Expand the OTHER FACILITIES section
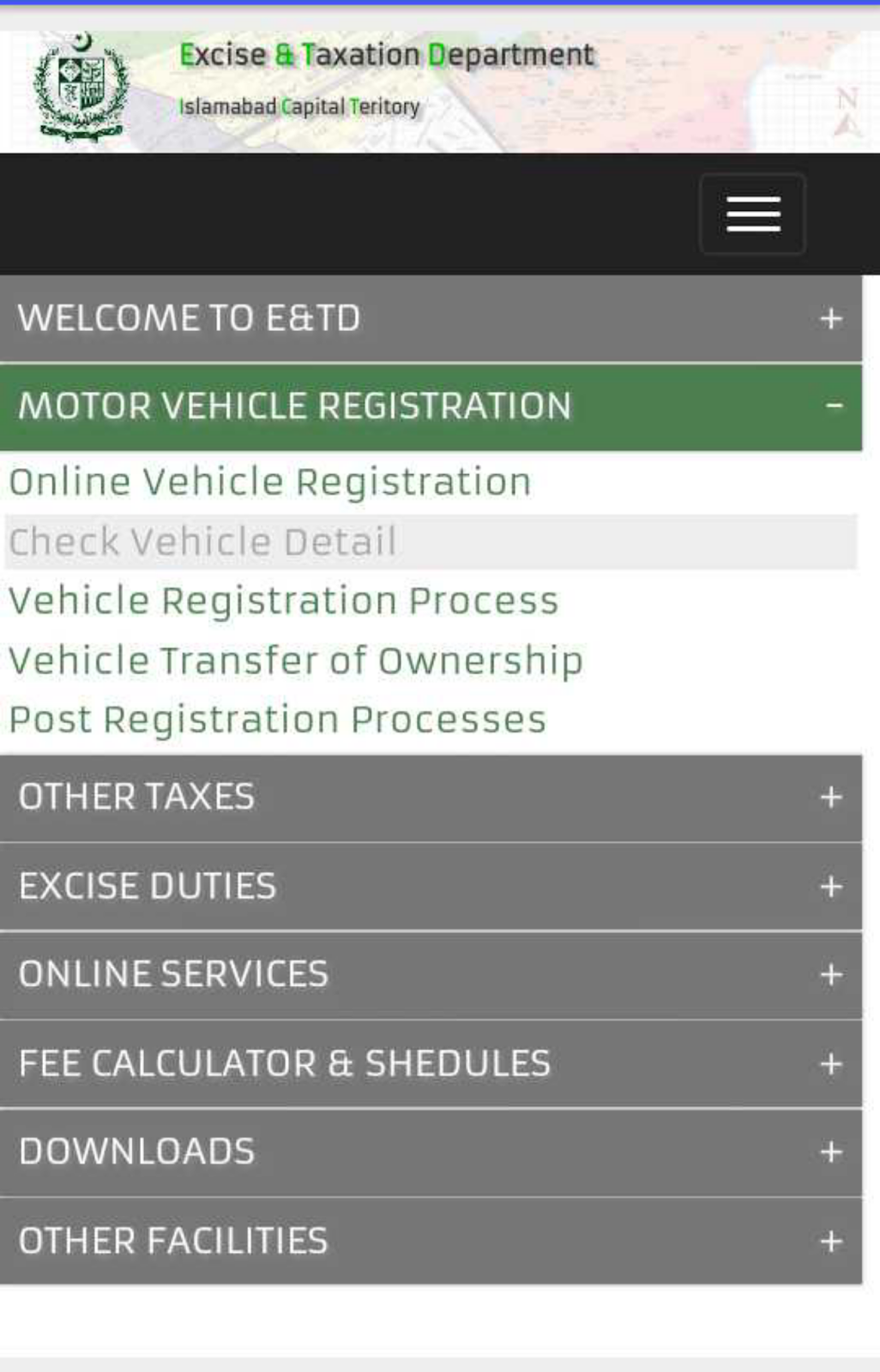Viewport: 880px width, 1372px height. pyautogui.click(x=829, y=1240)
